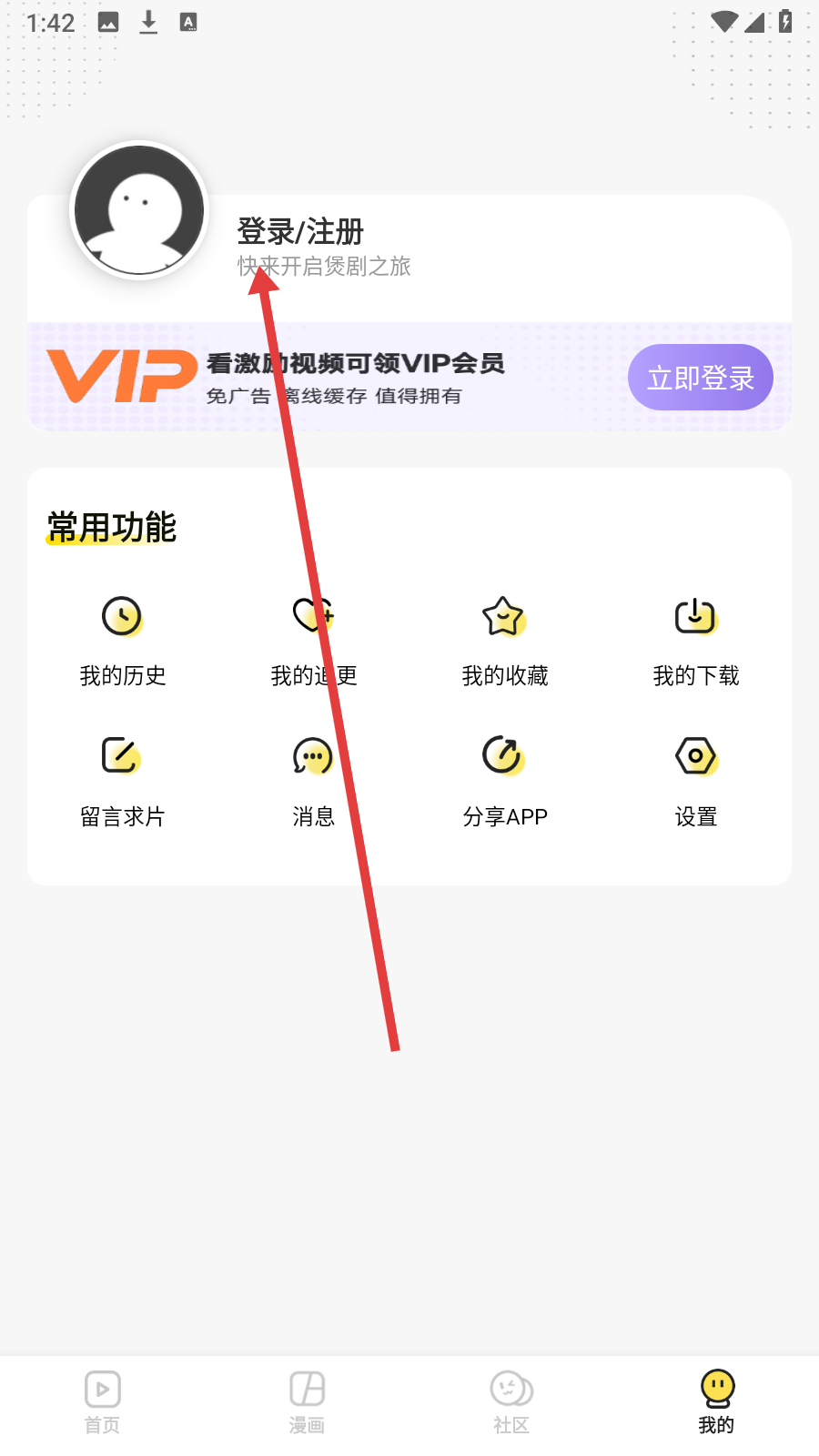Open 我的追更 followed series
This screenshot has width=819, height=1456.
(313, 638)
